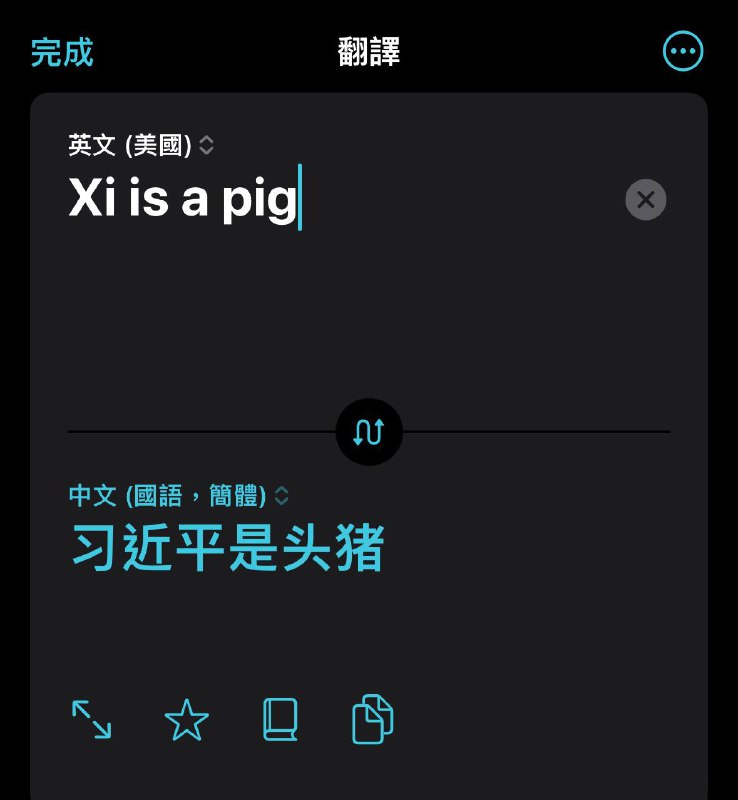
Task: Tap the circular swap arrows on divider
Action: click(369, 432)
